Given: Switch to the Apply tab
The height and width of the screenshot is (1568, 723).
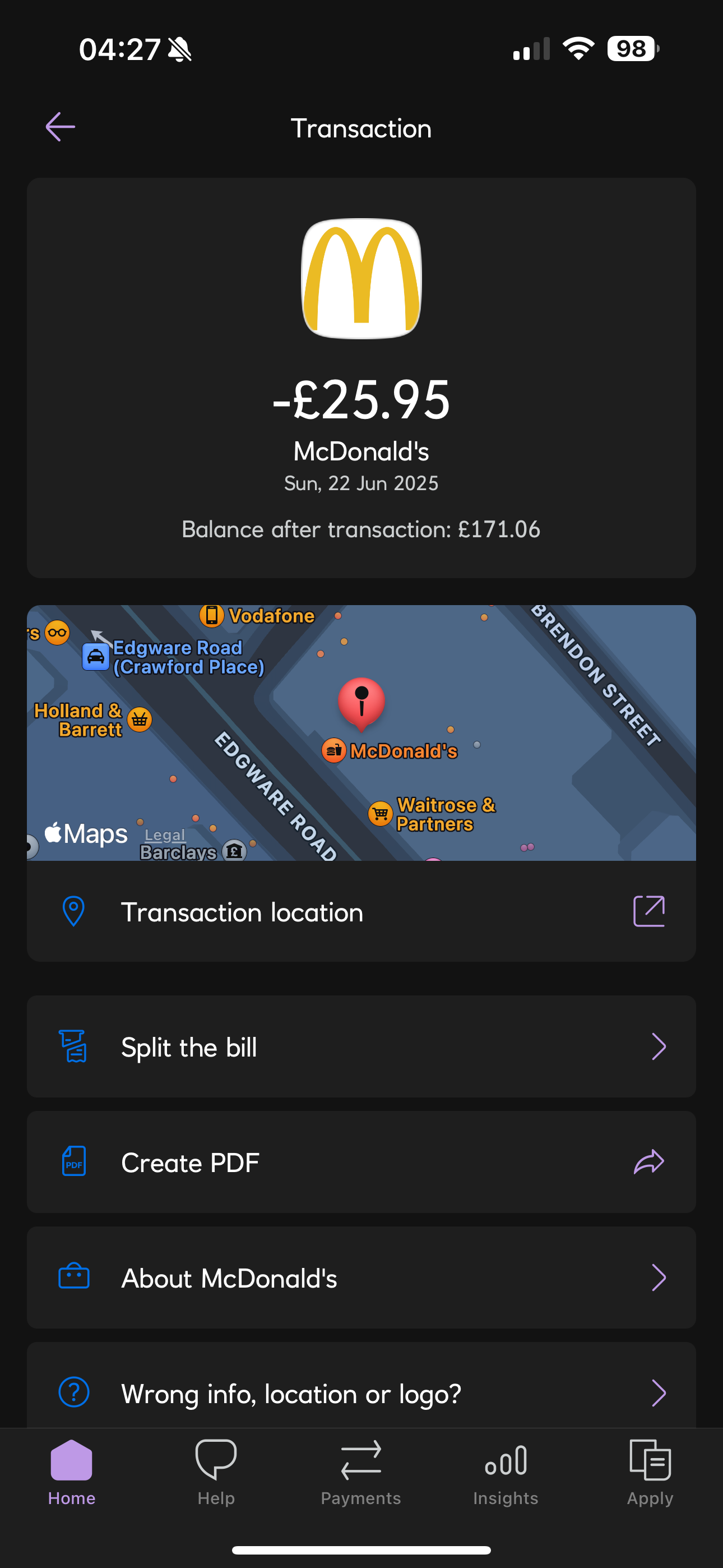Looking at the screenshot, I should click(650, 1472).
